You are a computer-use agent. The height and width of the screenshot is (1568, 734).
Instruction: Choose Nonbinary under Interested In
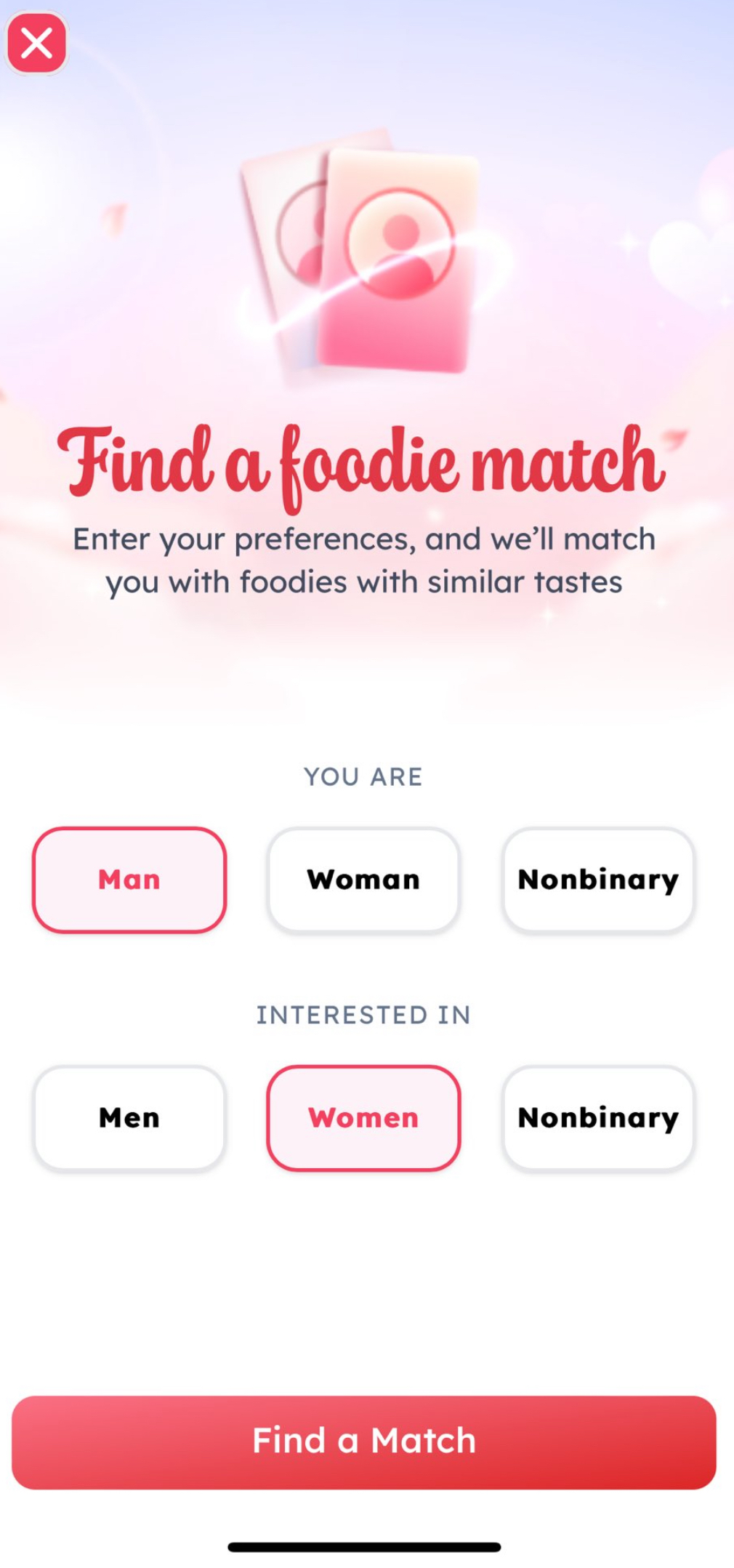(598, 1118)
